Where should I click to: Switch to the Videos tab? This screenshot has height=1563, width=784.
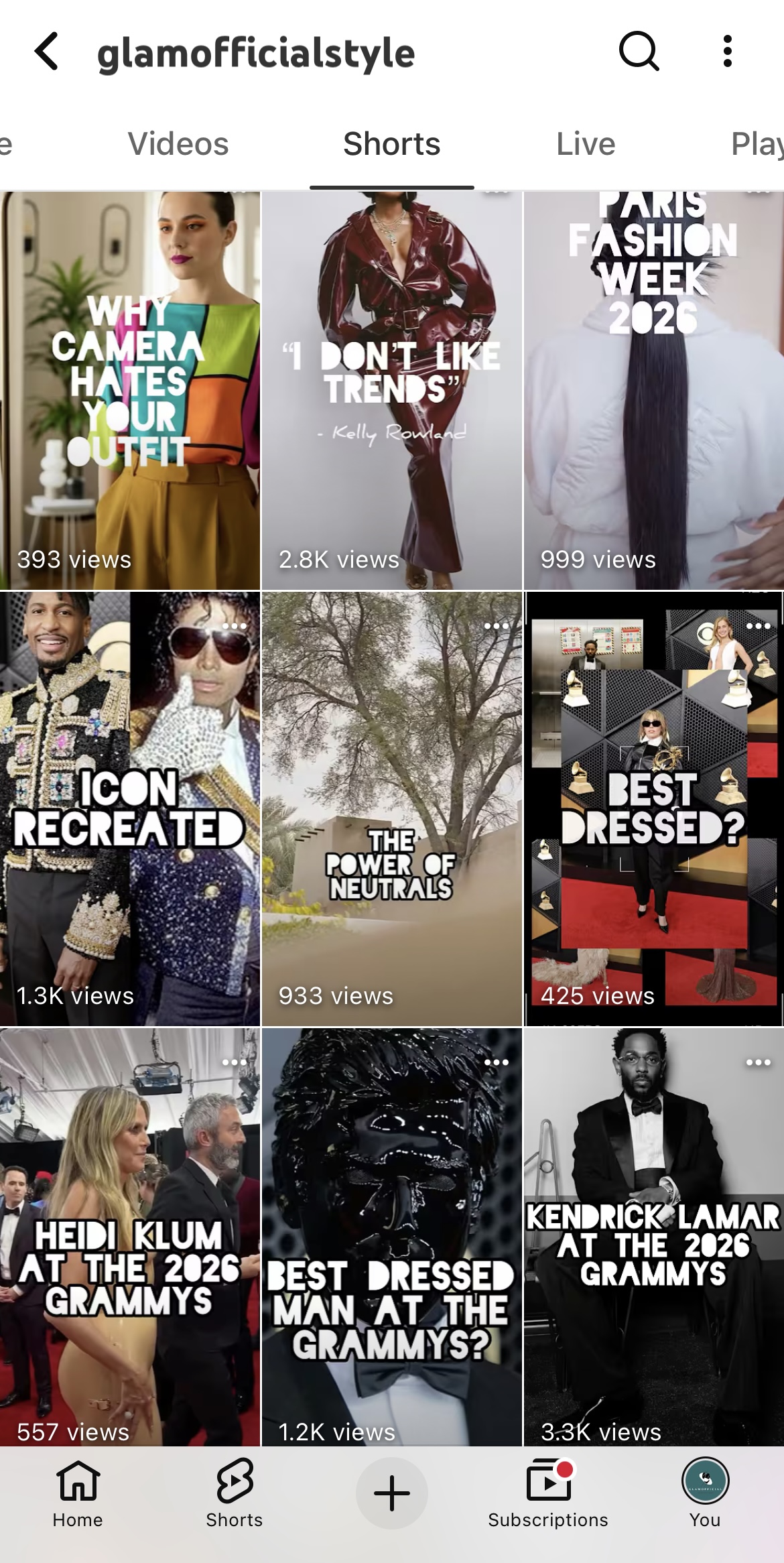point(178,144)
